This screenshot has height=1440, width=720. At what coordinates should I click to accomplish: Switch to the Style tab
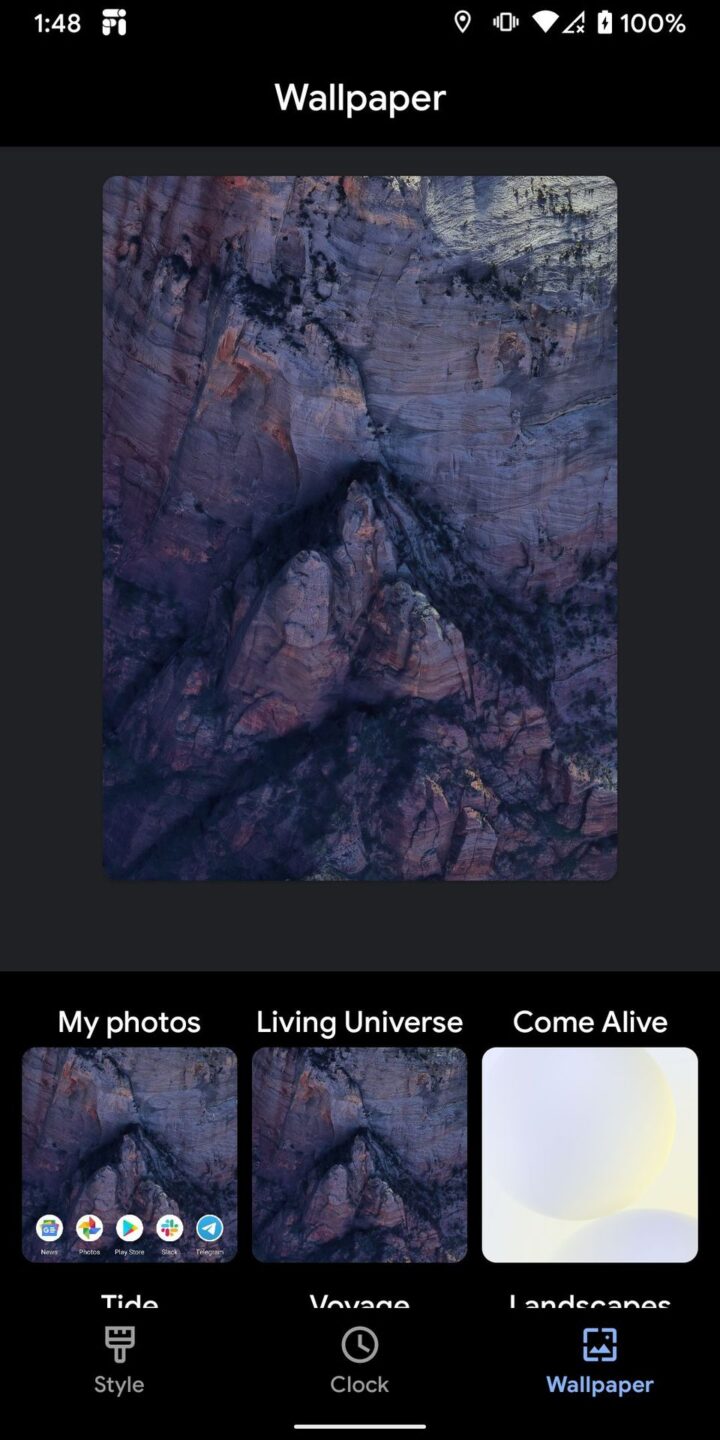[x=118, y=1360]
